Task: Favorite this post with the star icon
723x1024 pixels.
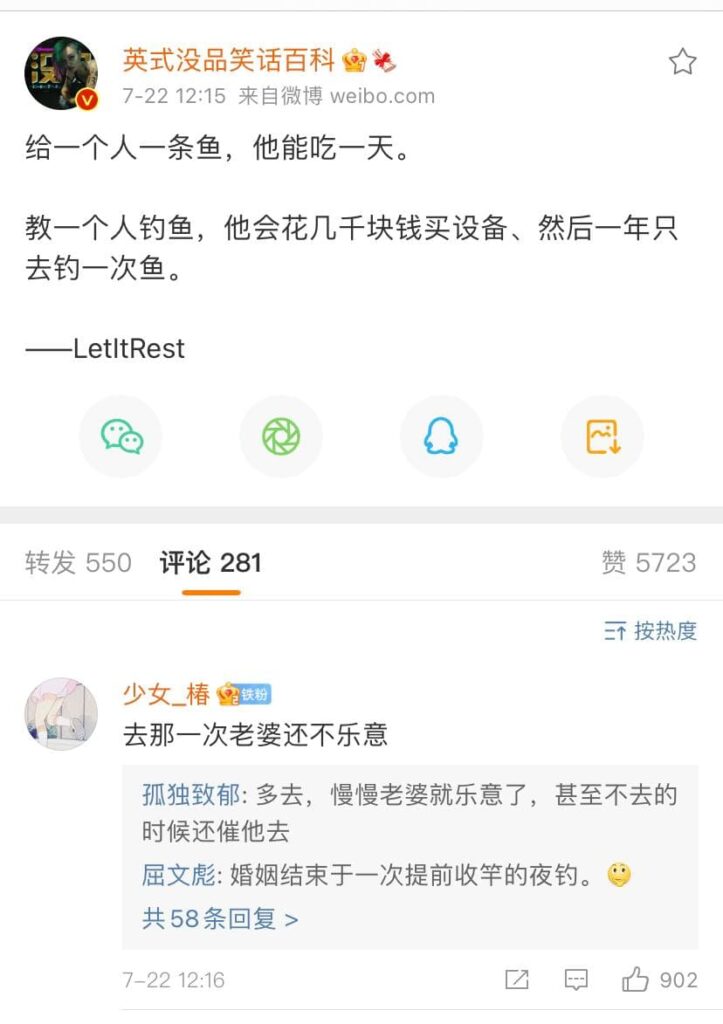Action: (x=682, y=62)
